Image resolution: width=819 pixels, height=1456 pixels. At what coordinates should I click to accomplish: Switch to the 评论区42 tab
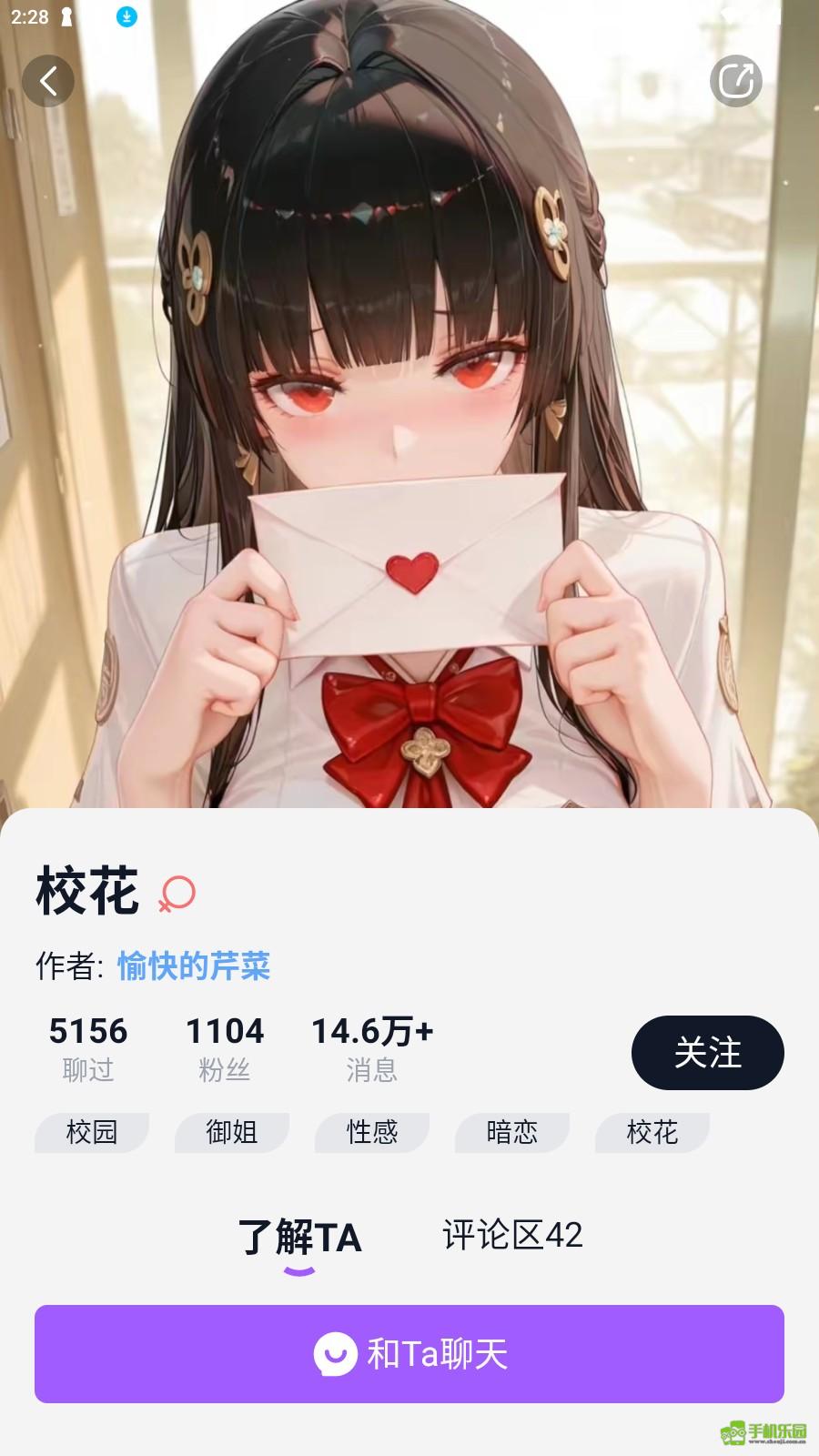click(512, 1235)
